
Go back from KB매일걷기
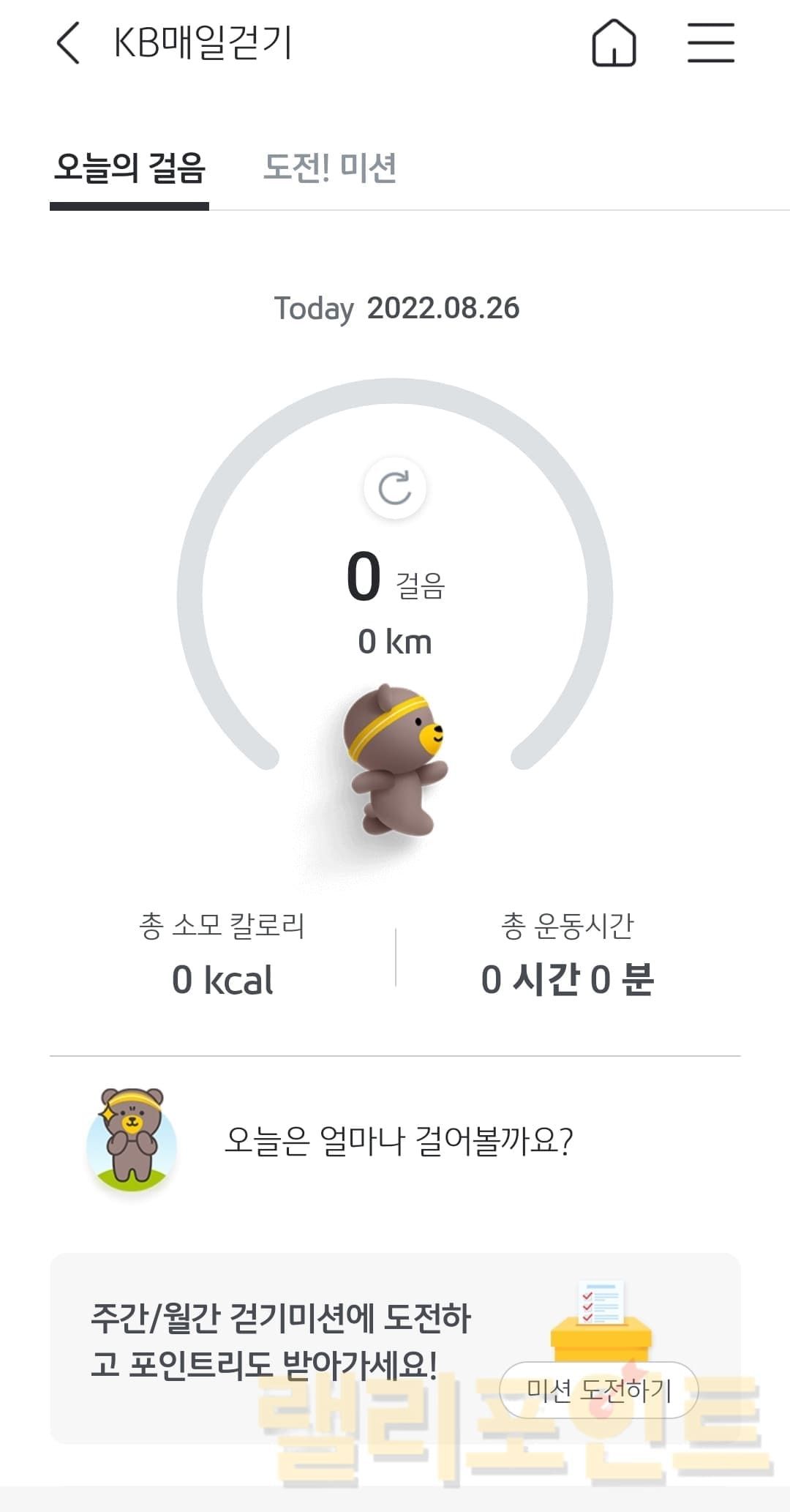[x=68, y=43]
